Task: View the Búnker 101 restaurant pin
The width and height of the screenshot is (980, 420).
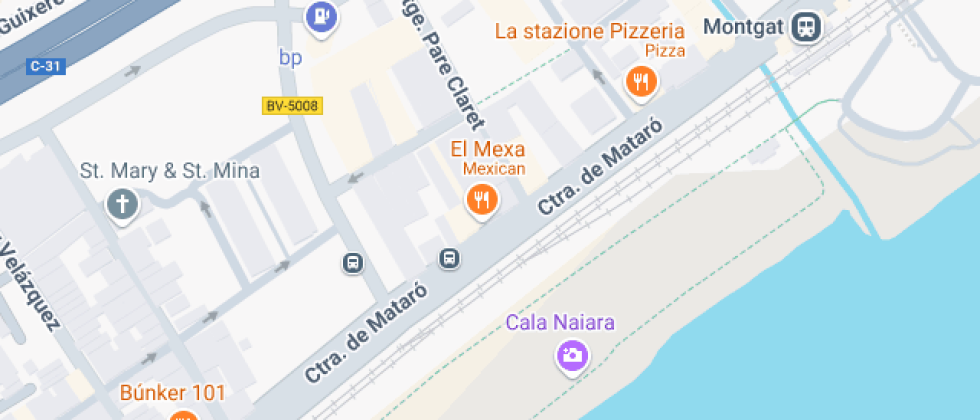Action: [181, 414]
